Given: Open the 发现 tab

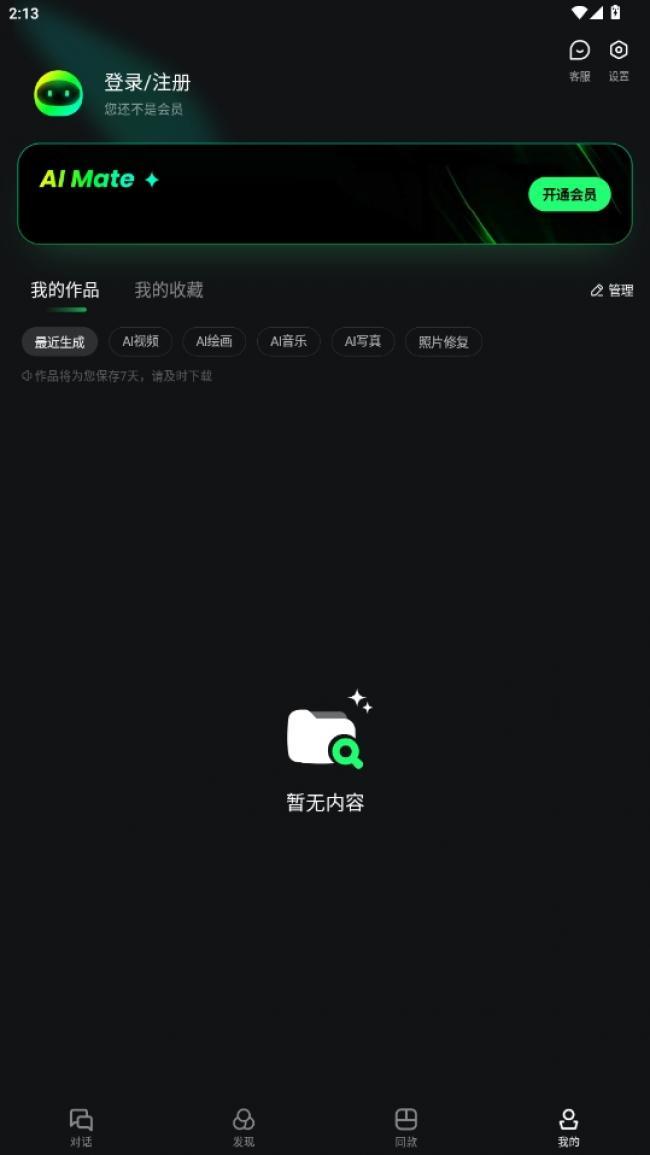Looking at the screenshot, I should click(x=243, y=1127).
